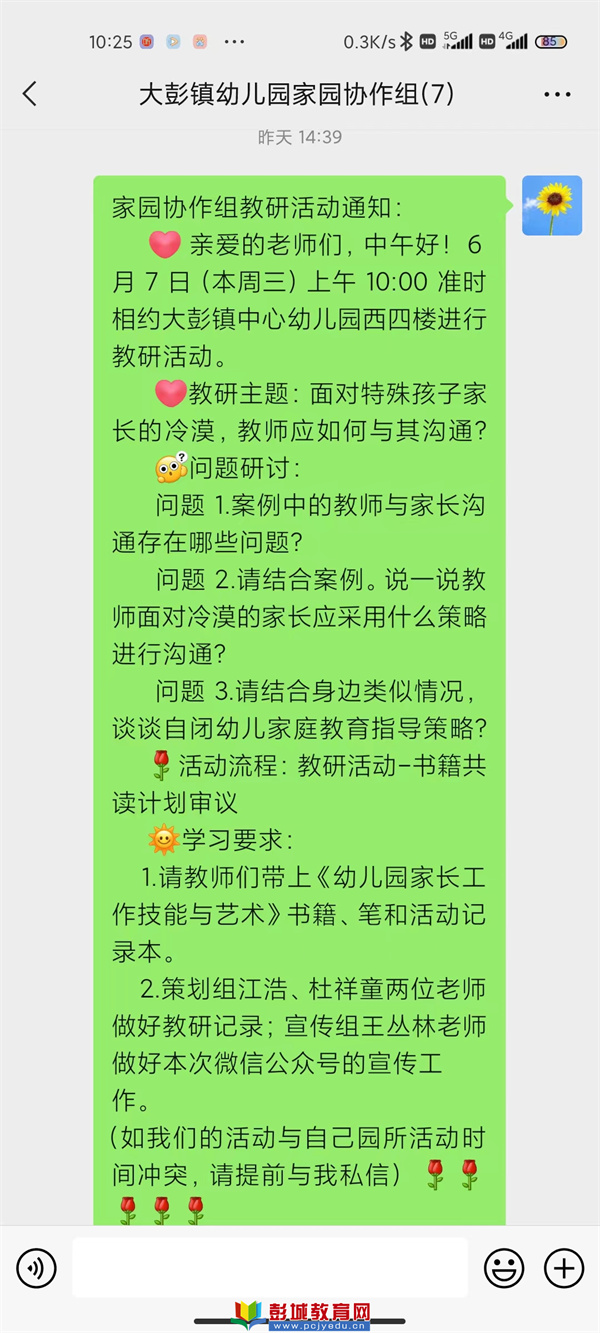600x1333 pixels.
Task: Open the emoji picker
Action: [504, 1268]
